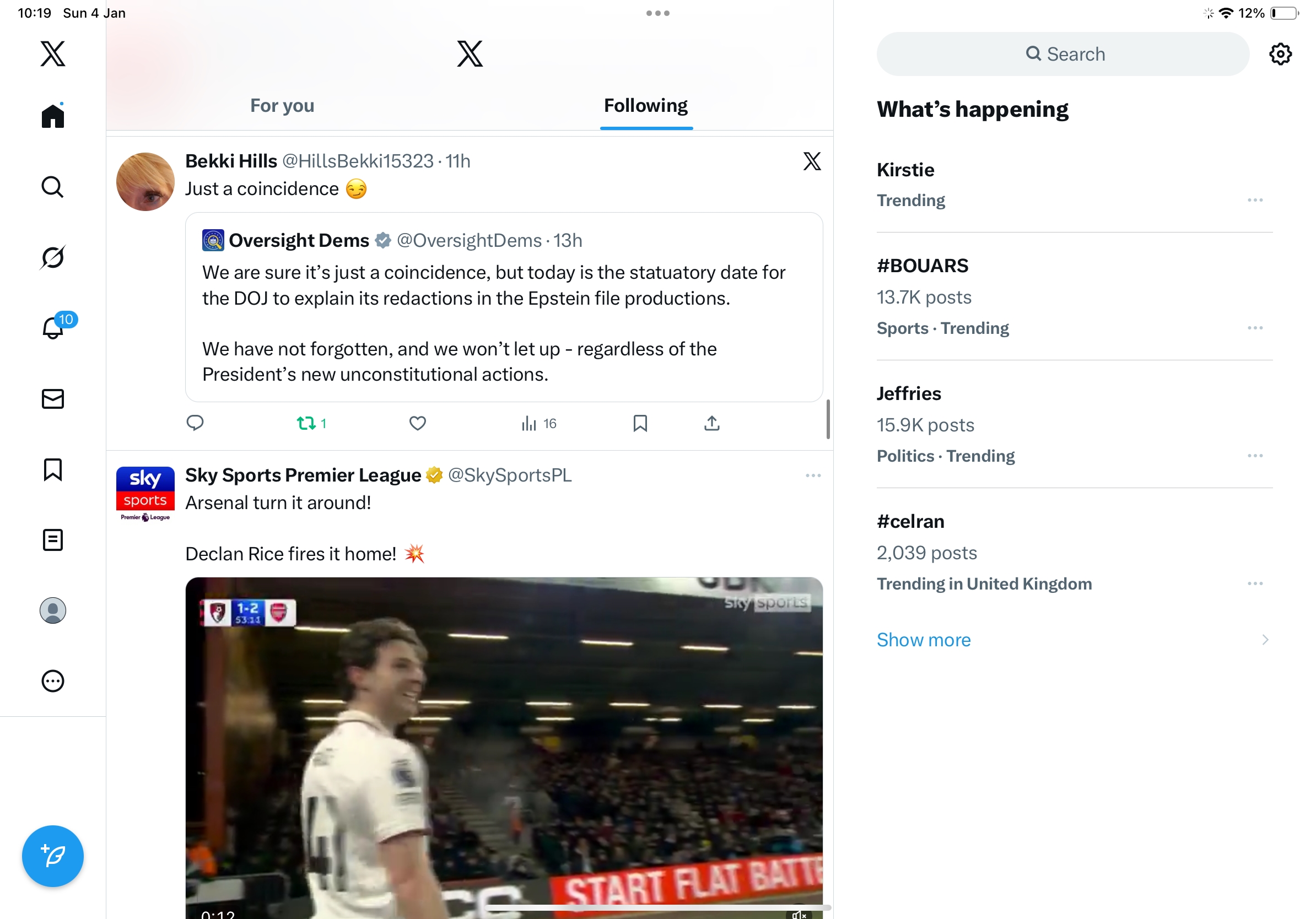This screenshot has height=919, width=1316.
Task: Bookmark Bekki Hills' post
Action: pos(640,423)
